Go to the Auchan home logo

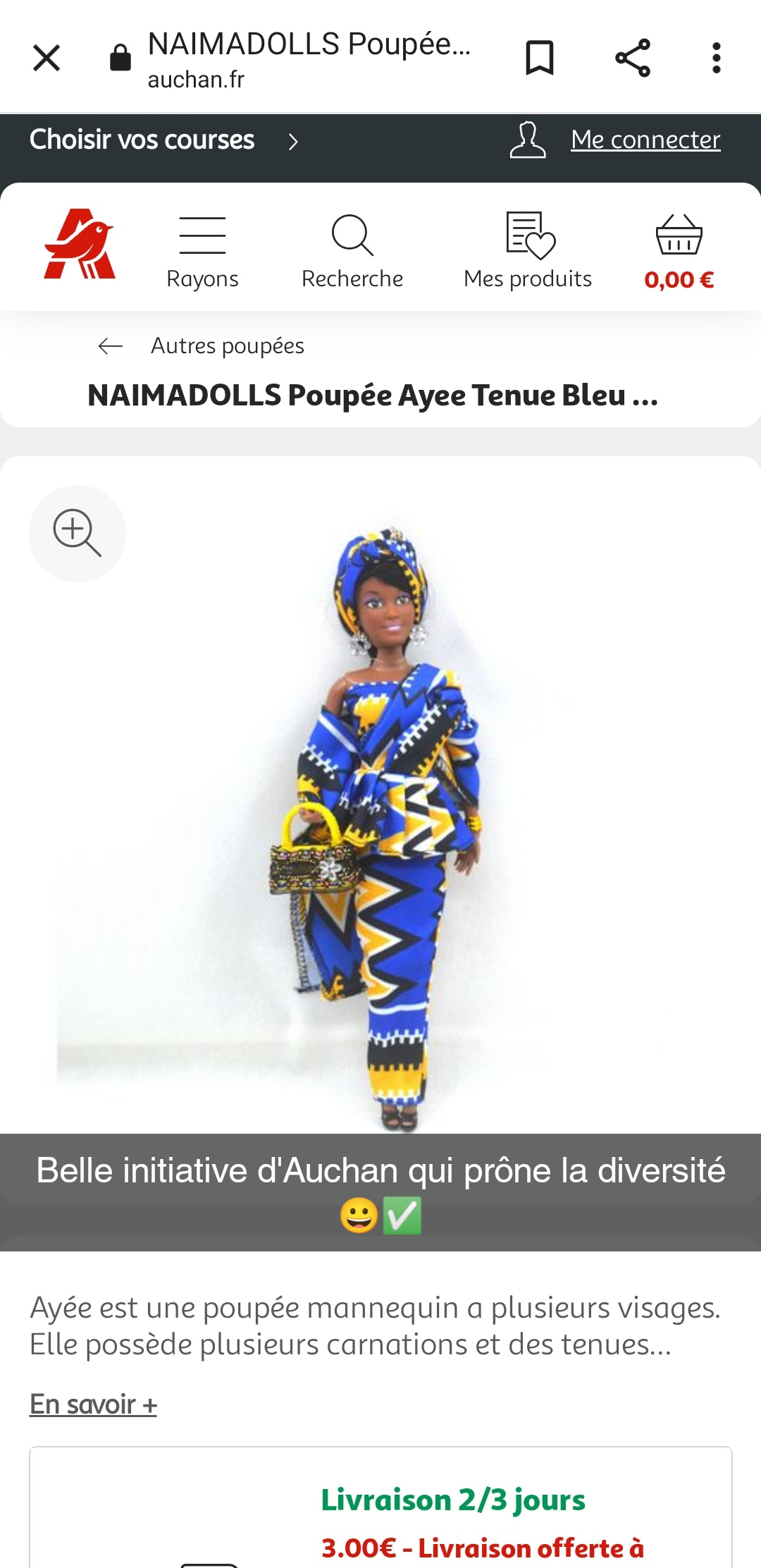tap(79, 244)
